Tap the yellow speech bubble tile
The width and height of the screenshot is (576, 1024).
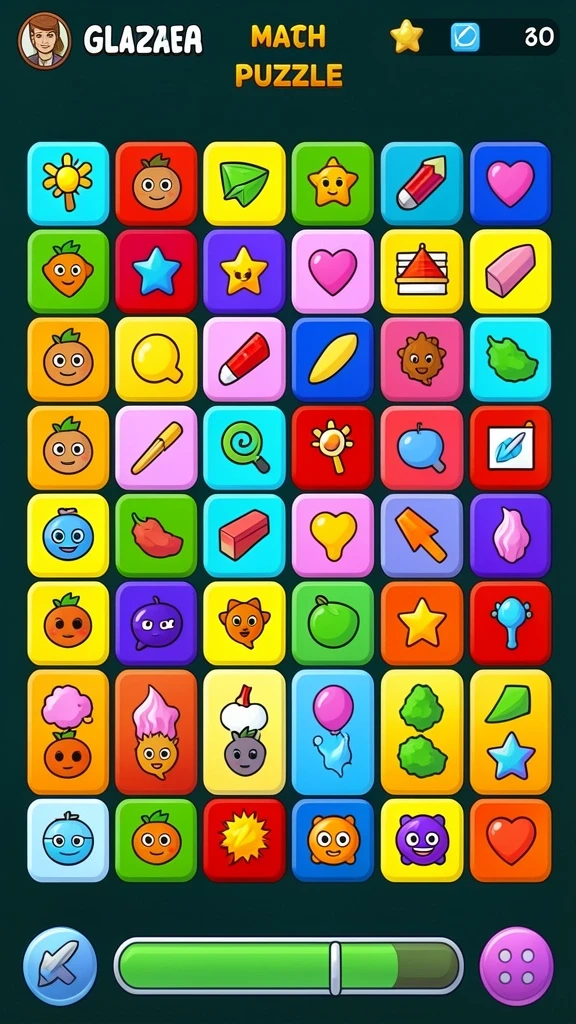(156, 359)
